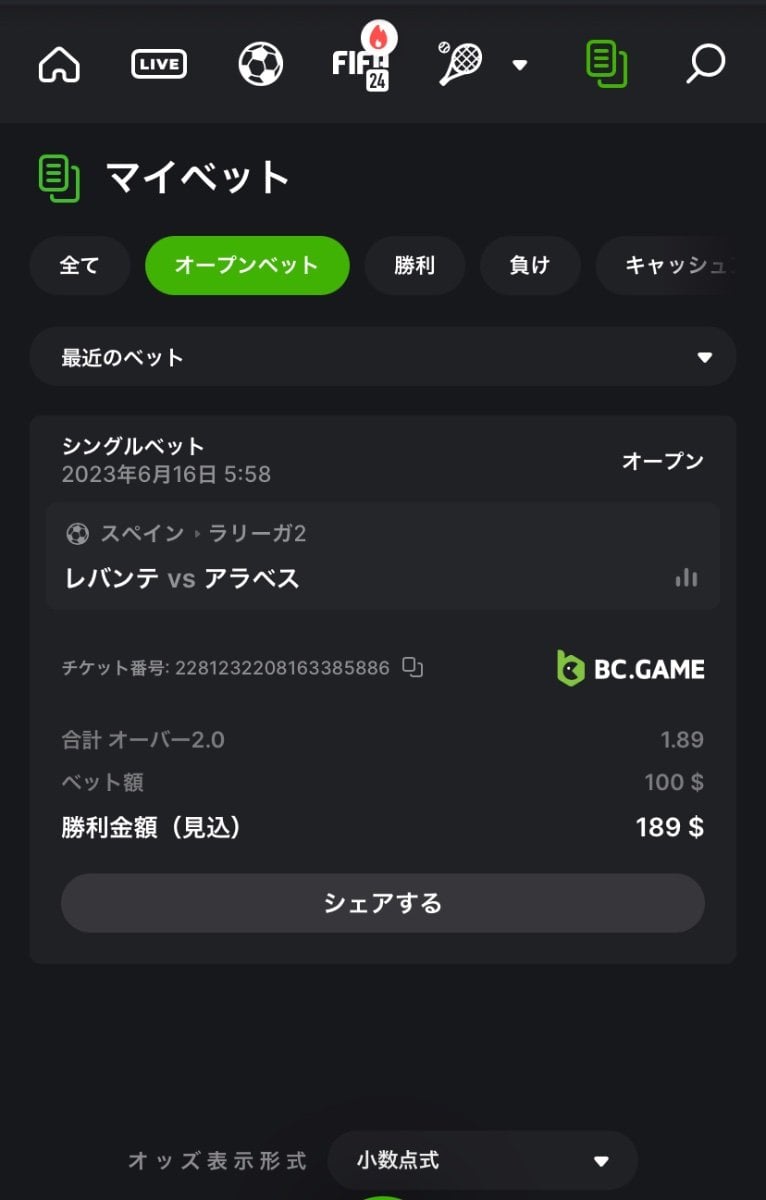Open the LIVE section
Screen dimensions: 766x1200
(x=159, y=65)
